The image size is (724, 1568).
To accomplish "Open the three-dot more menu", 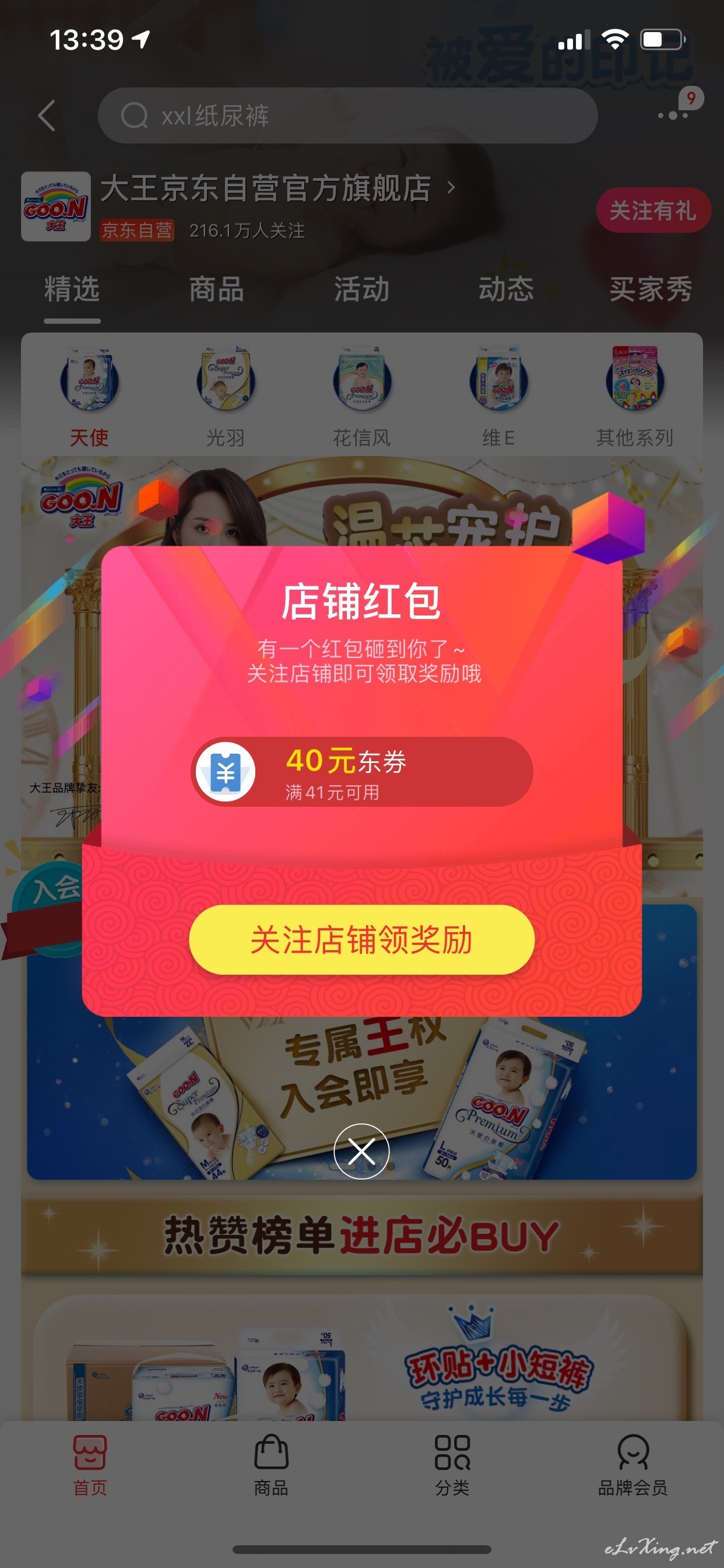I will (x=673, y=115).
